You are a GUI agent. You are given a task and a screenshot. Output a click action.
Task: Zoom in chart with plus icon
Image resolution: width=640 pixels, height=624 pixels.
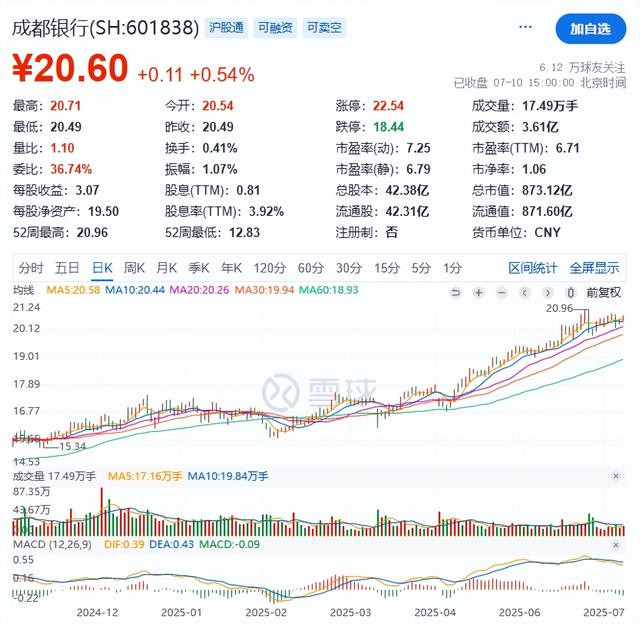click(479, 292)
